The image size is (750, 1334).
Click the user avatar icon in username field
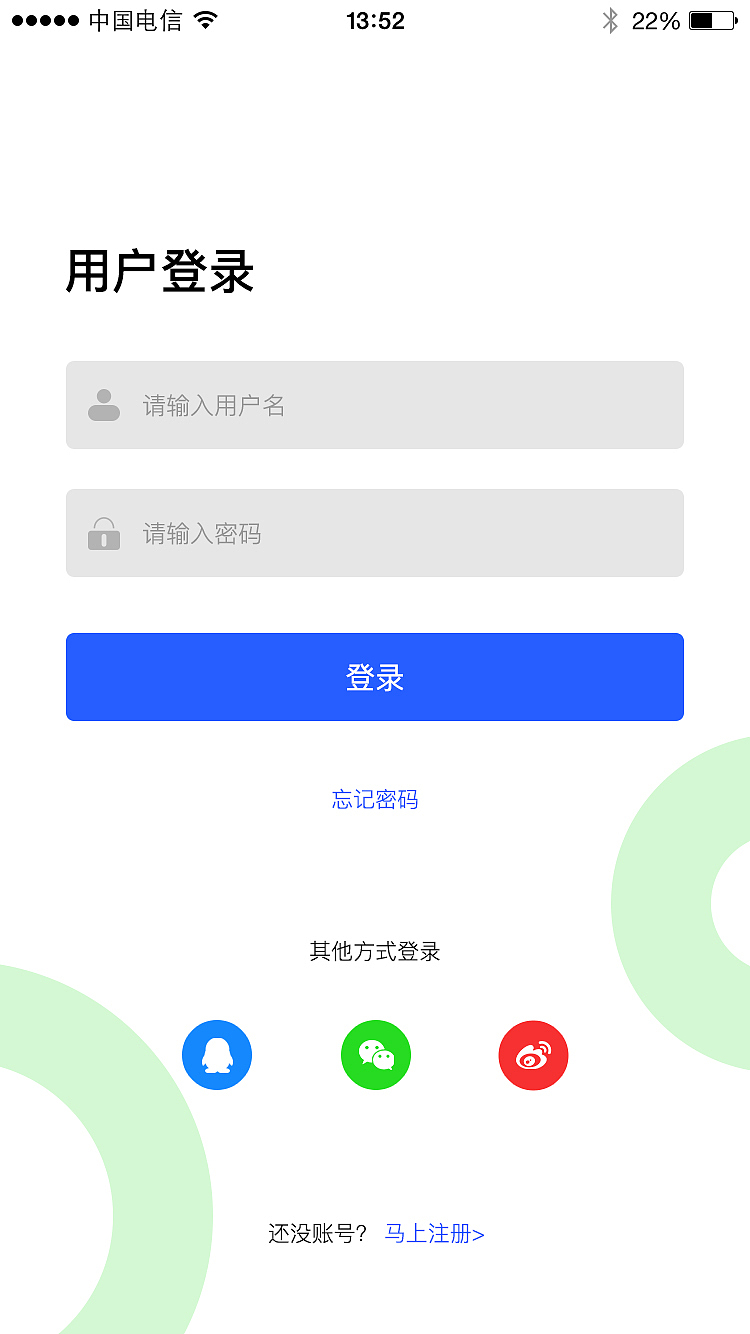point(103,404)
